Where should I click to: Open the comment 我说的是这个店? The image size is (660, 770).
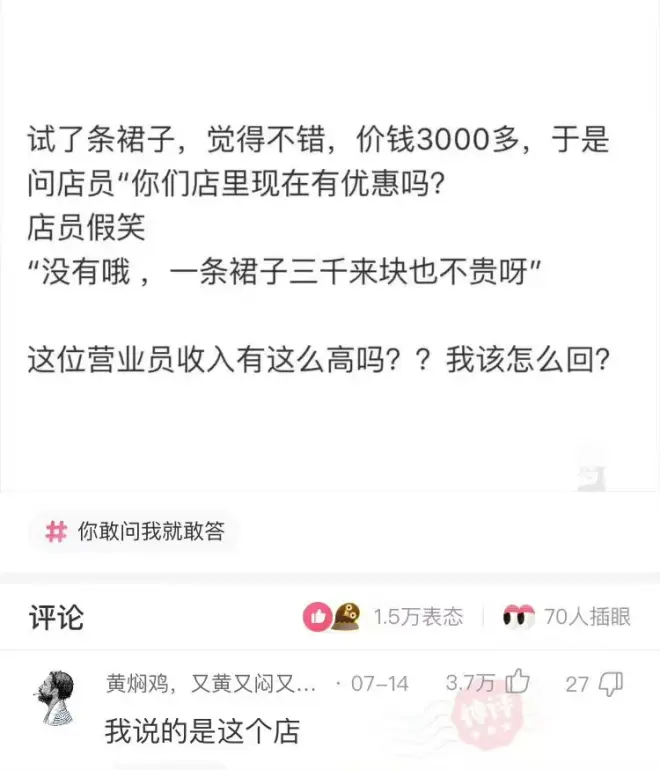202,730
